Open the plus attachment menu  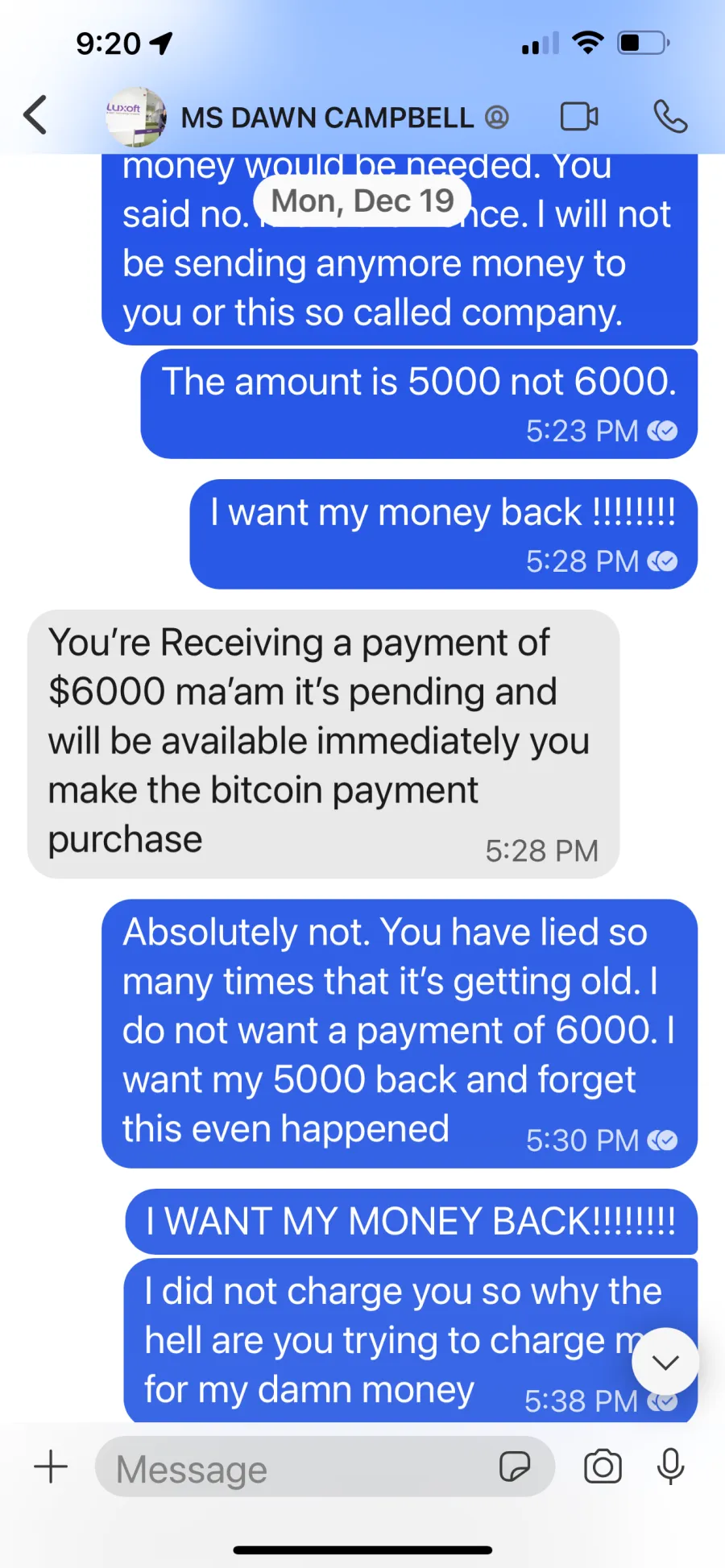click(51, 1467)
